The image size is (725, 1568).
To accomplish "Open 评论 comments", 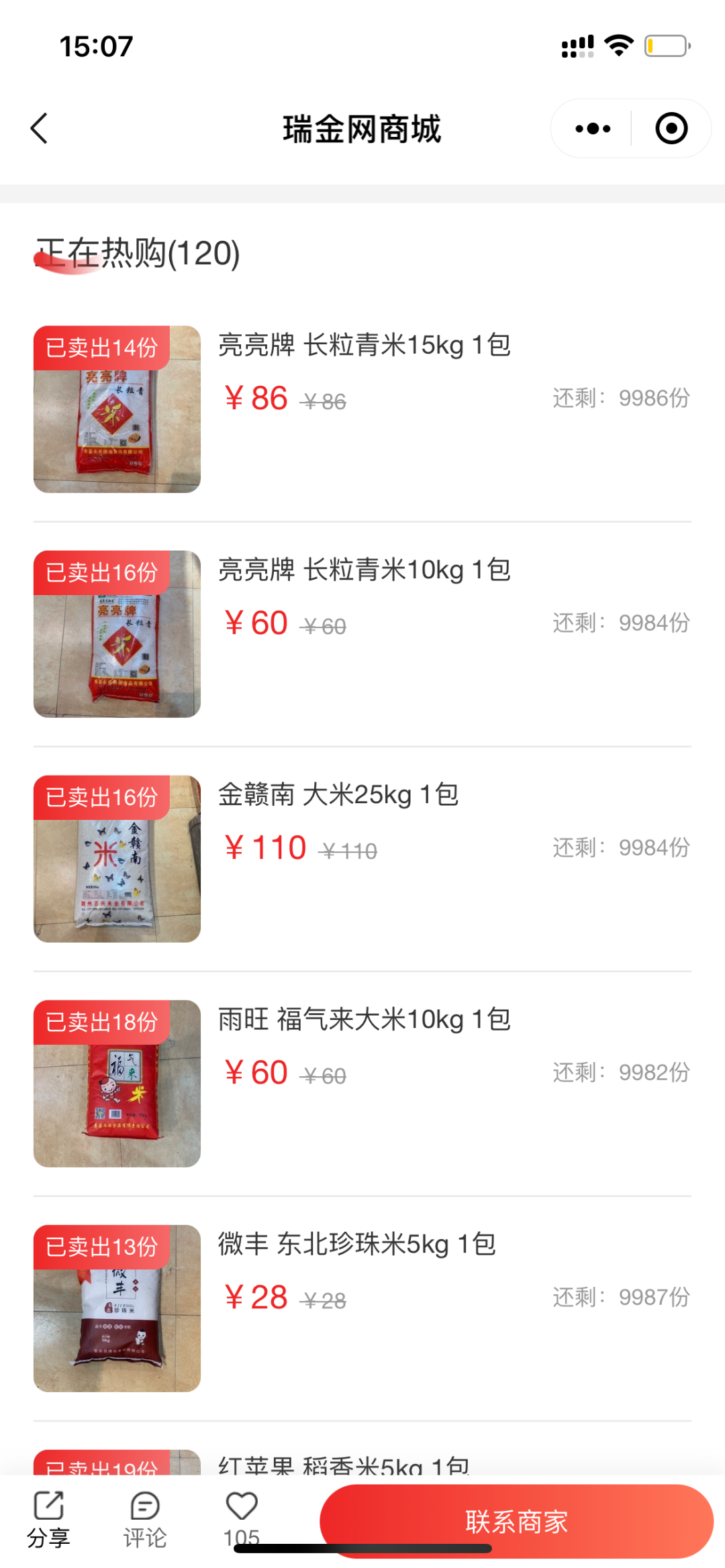I will click(144, 1519).
